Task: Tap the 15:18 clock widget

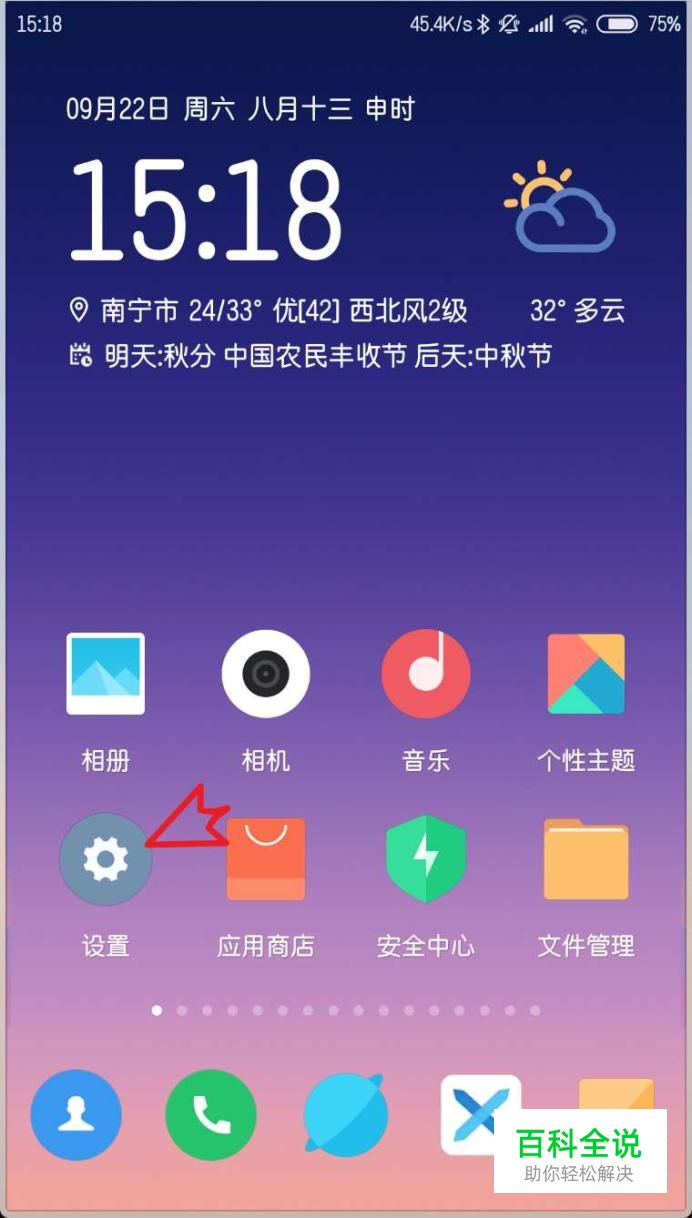Action: click(x=206, y=209)
